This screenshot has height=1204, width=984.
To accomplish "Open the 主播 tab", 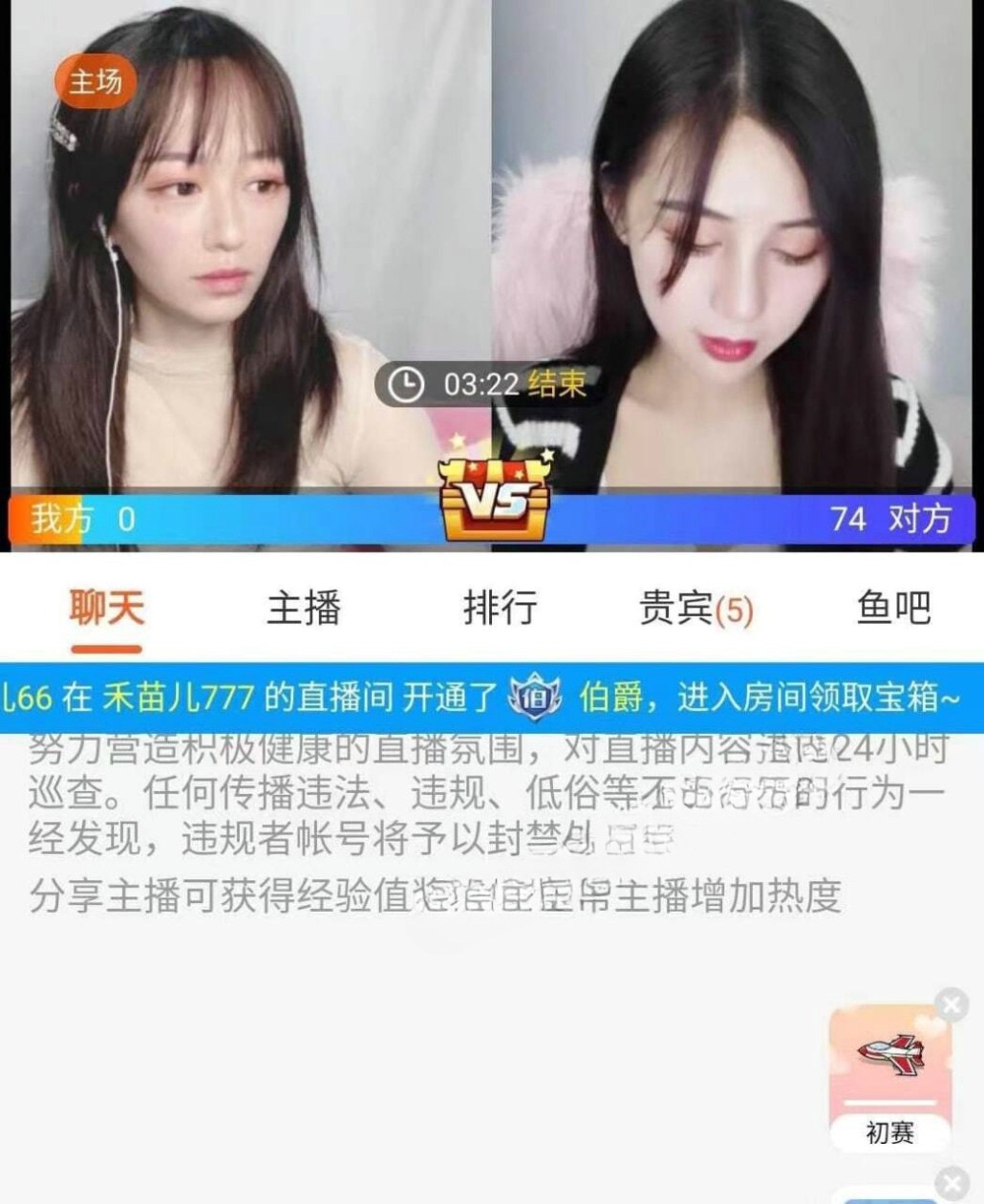I will tap(303, 608).
